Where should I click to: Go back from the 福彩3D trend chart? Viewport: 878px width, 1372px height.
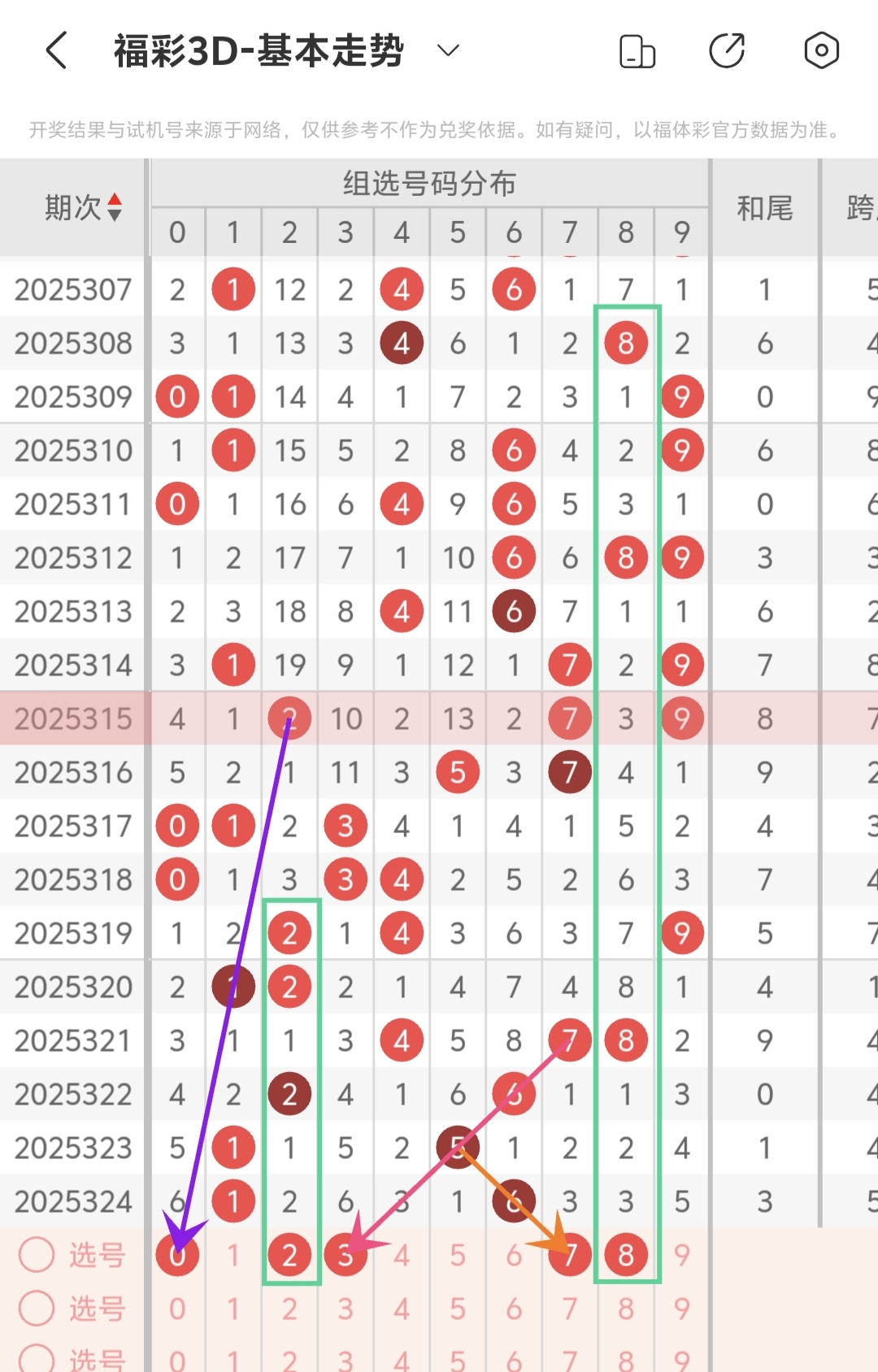point(56,51)
